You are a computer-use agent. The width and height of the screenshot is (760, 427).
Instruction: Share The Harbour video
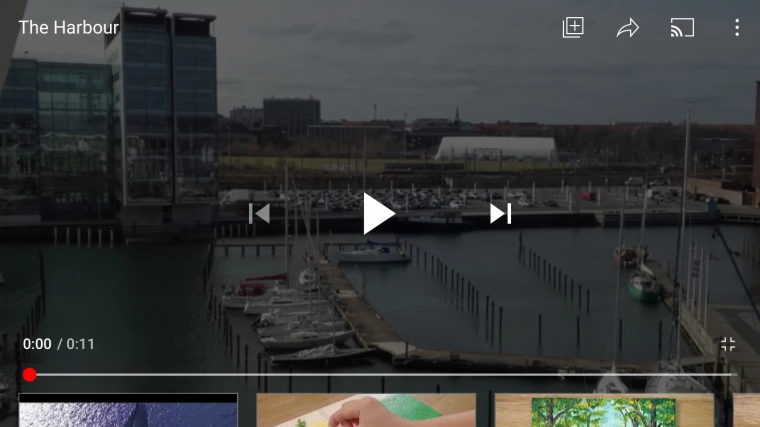628,28
